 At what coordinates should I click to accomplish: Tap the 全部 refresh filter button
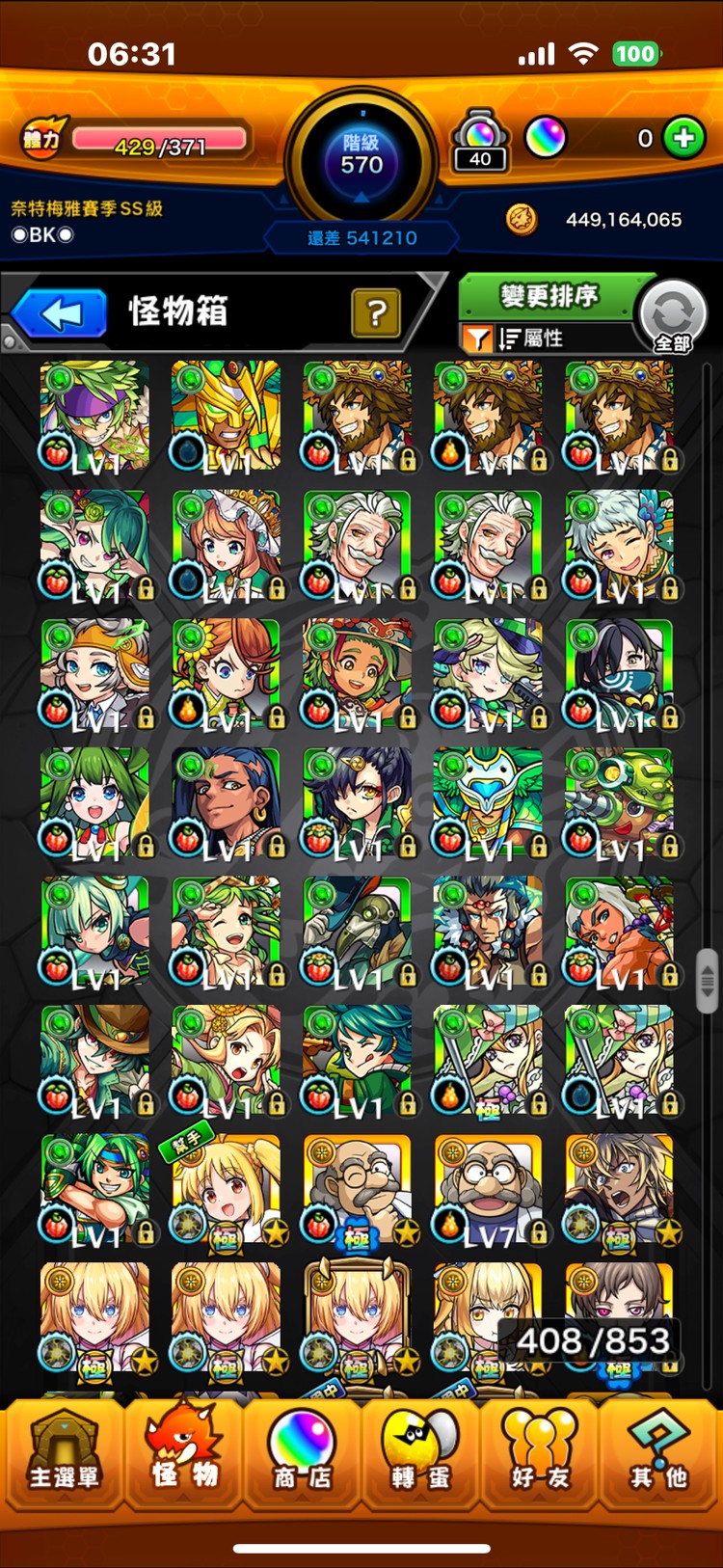click(673, 316)
